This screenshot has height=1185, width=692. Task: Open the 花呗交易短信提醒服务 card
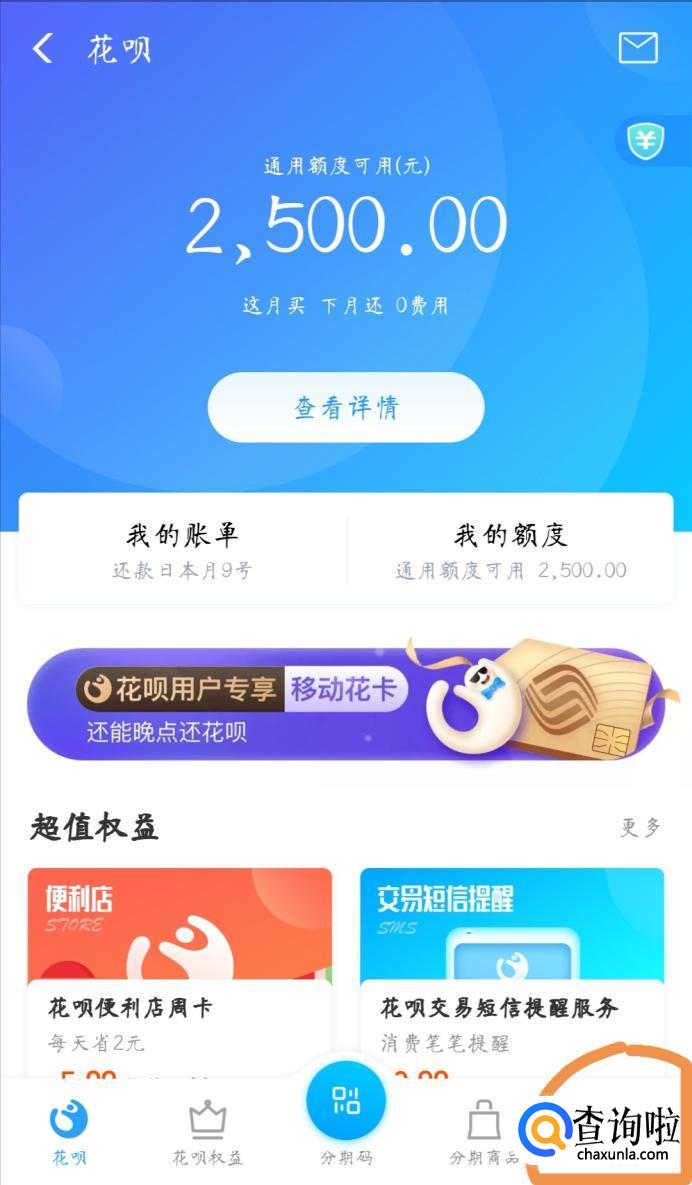click(x=512, y=973)
